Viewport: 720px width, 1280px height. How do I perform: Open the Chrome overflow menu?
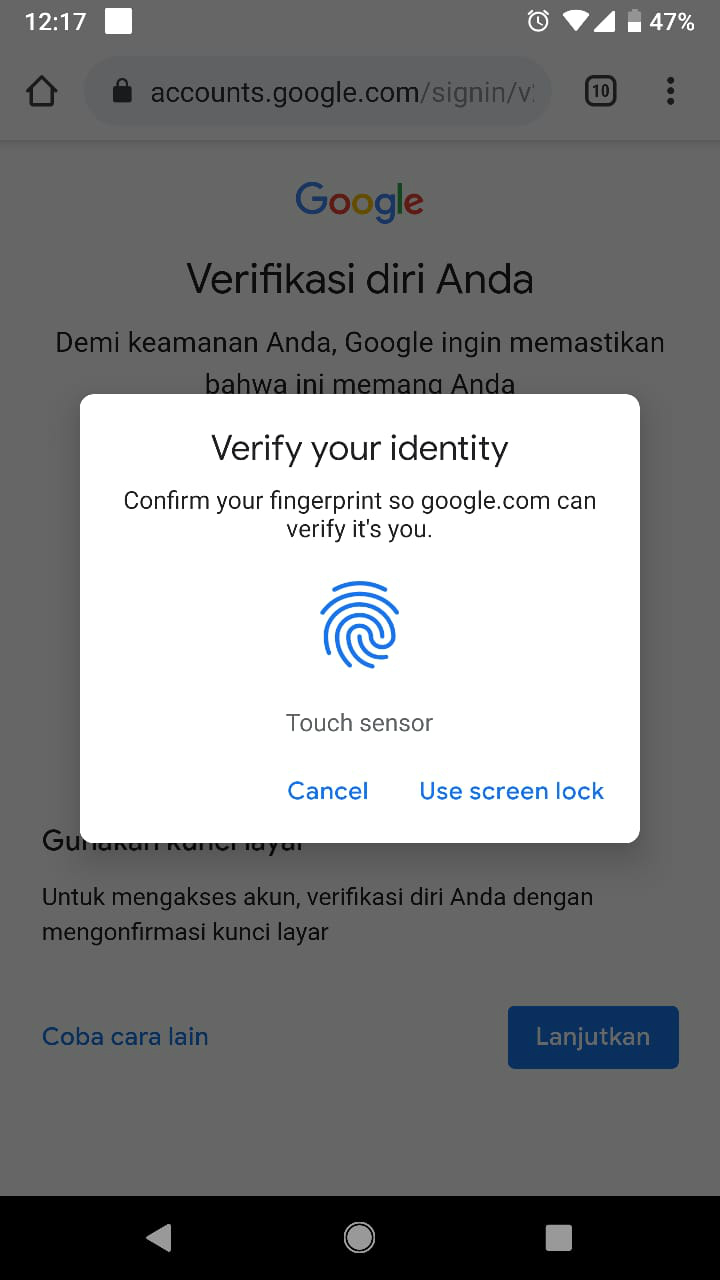(670, 92)
